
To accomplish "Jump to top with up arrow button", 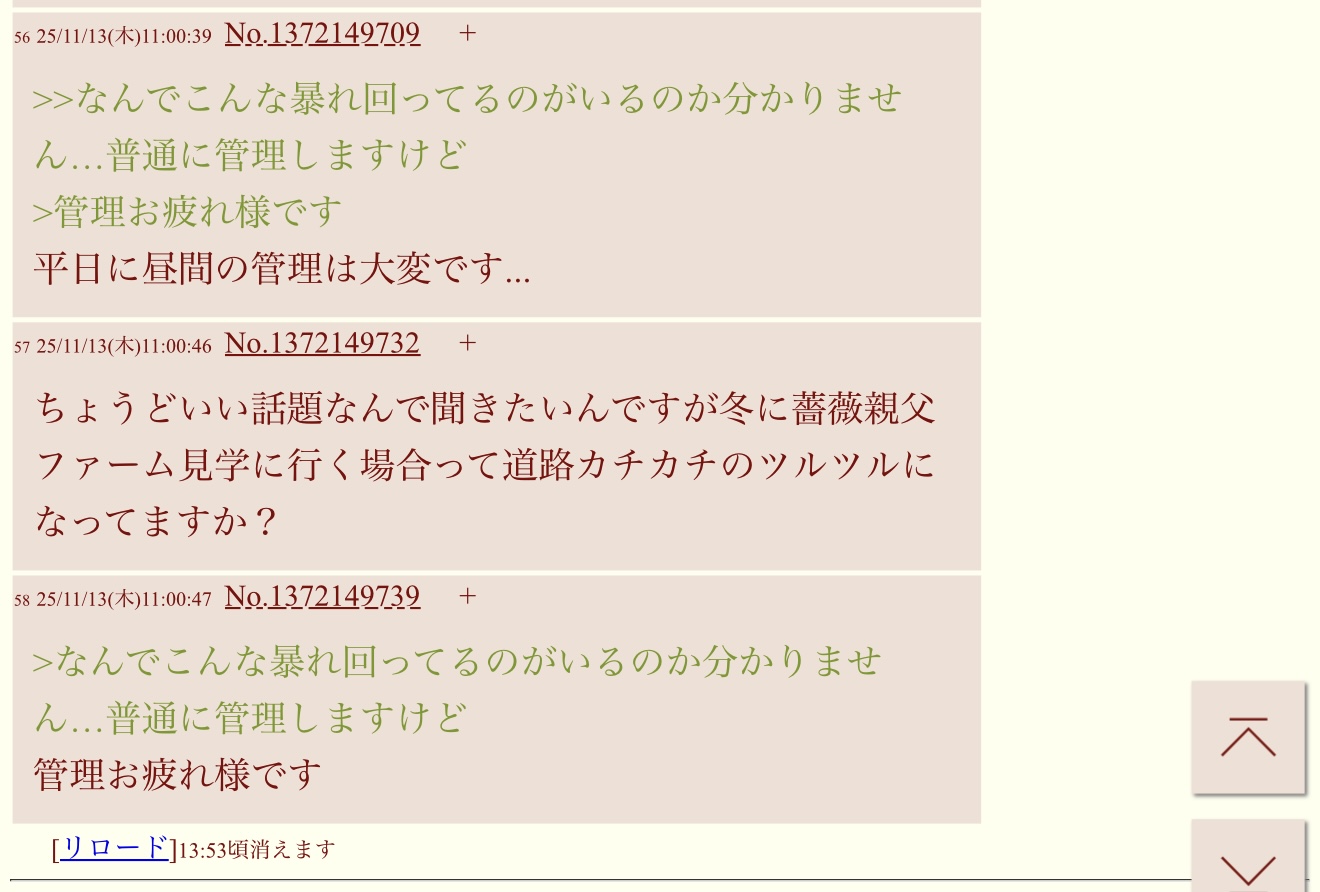I will pyautogui.click(x=1248, y=738).
